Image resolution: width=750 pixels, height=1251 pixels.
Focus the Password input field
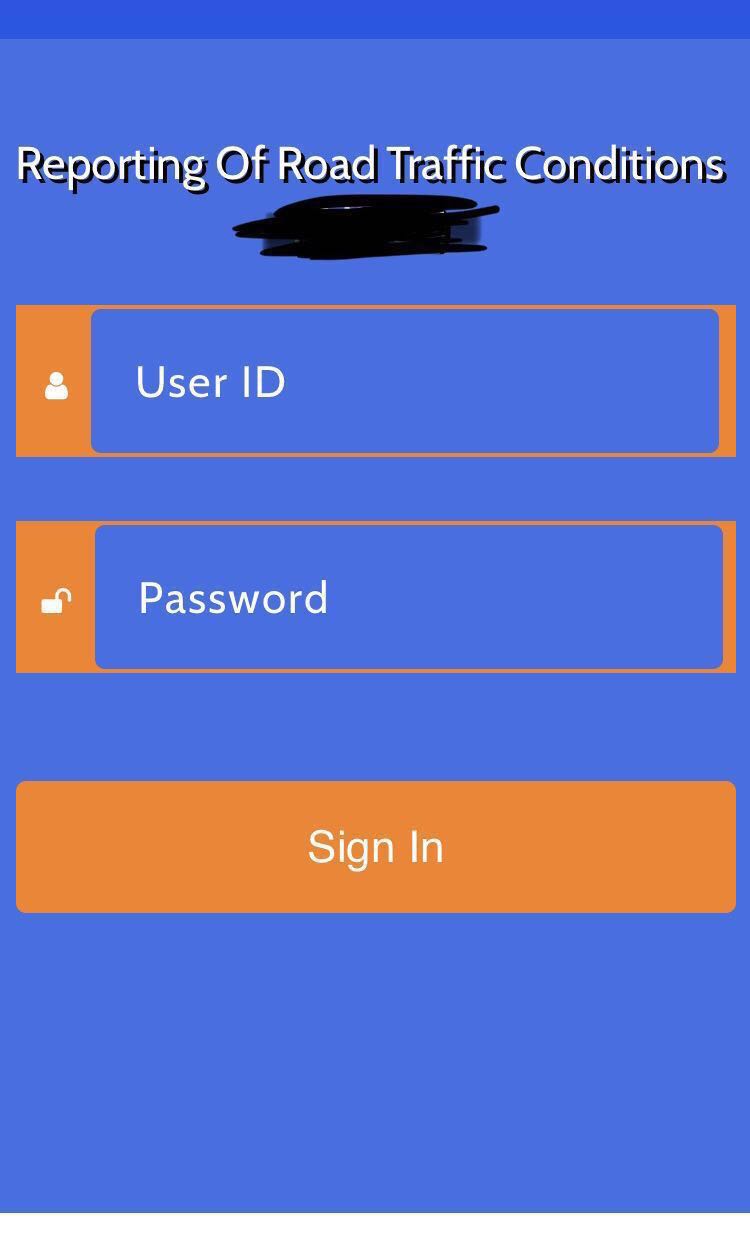click(x=409, y=597)
